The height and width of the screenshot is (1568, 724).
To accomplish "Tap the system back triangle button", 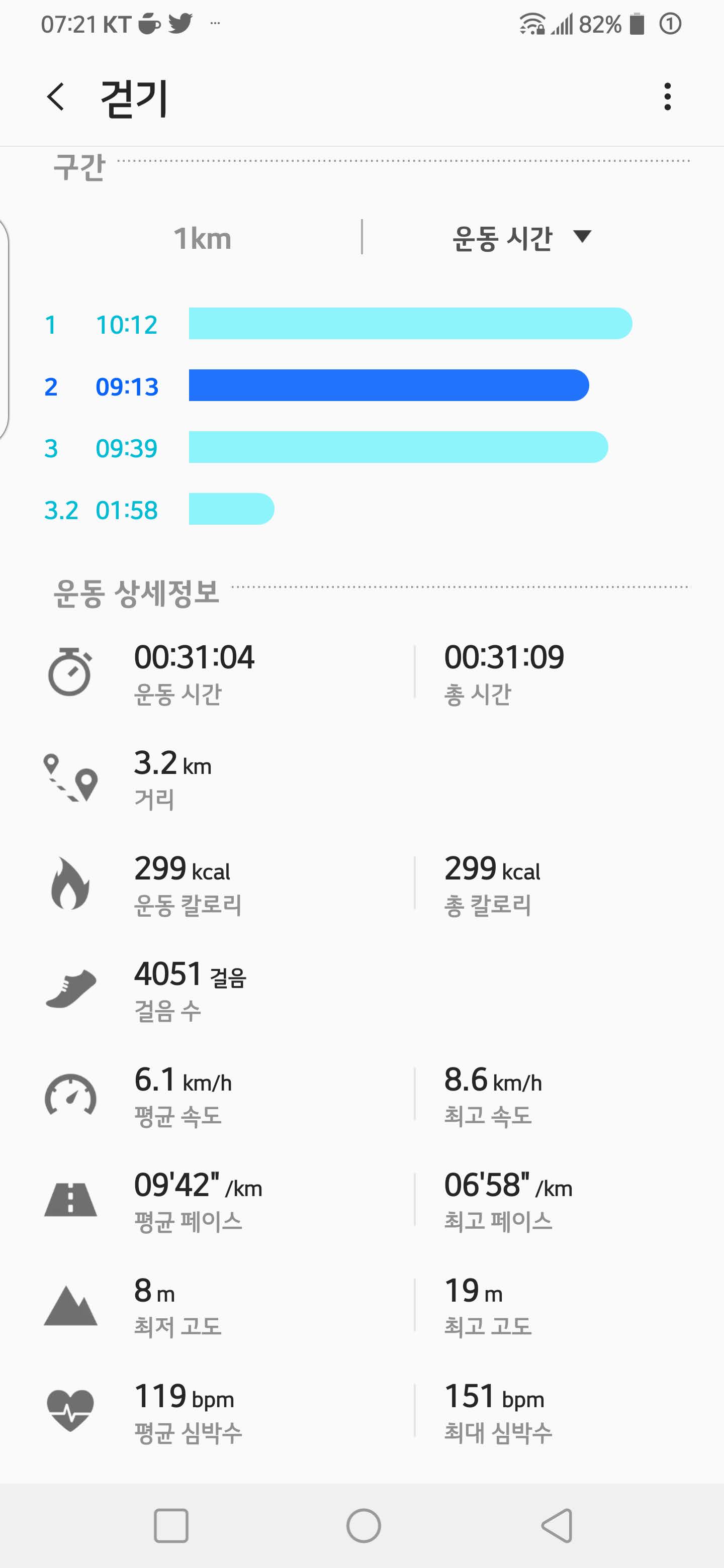I will 557,1525.
